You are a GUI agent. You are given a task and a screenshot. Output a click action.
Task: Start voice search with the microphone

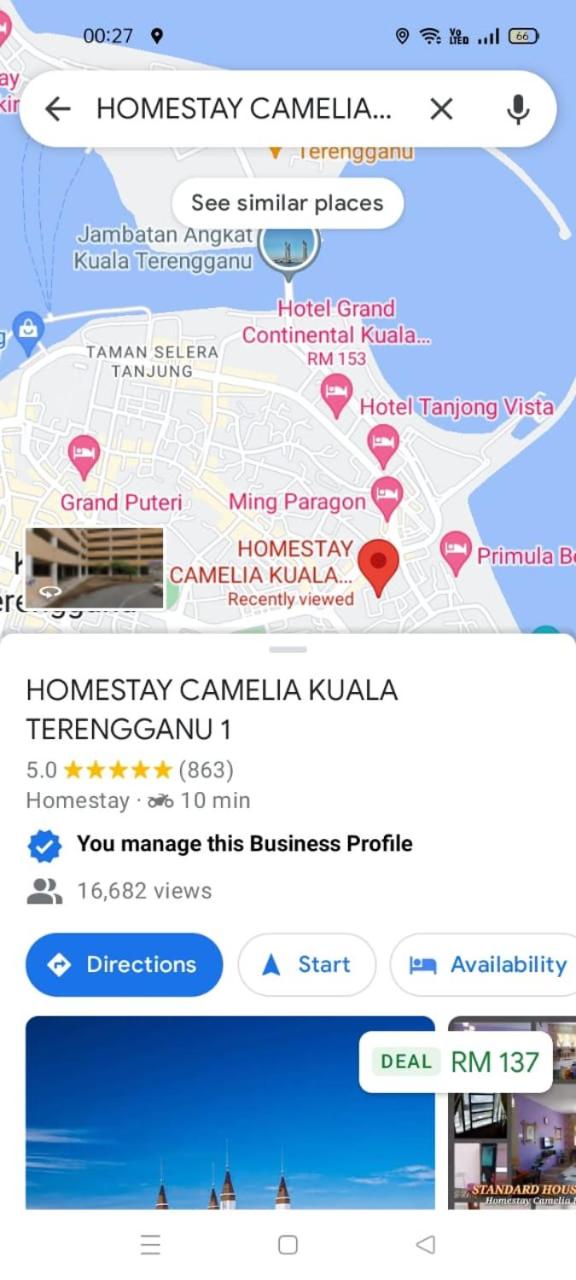click(x=517, y=109)
